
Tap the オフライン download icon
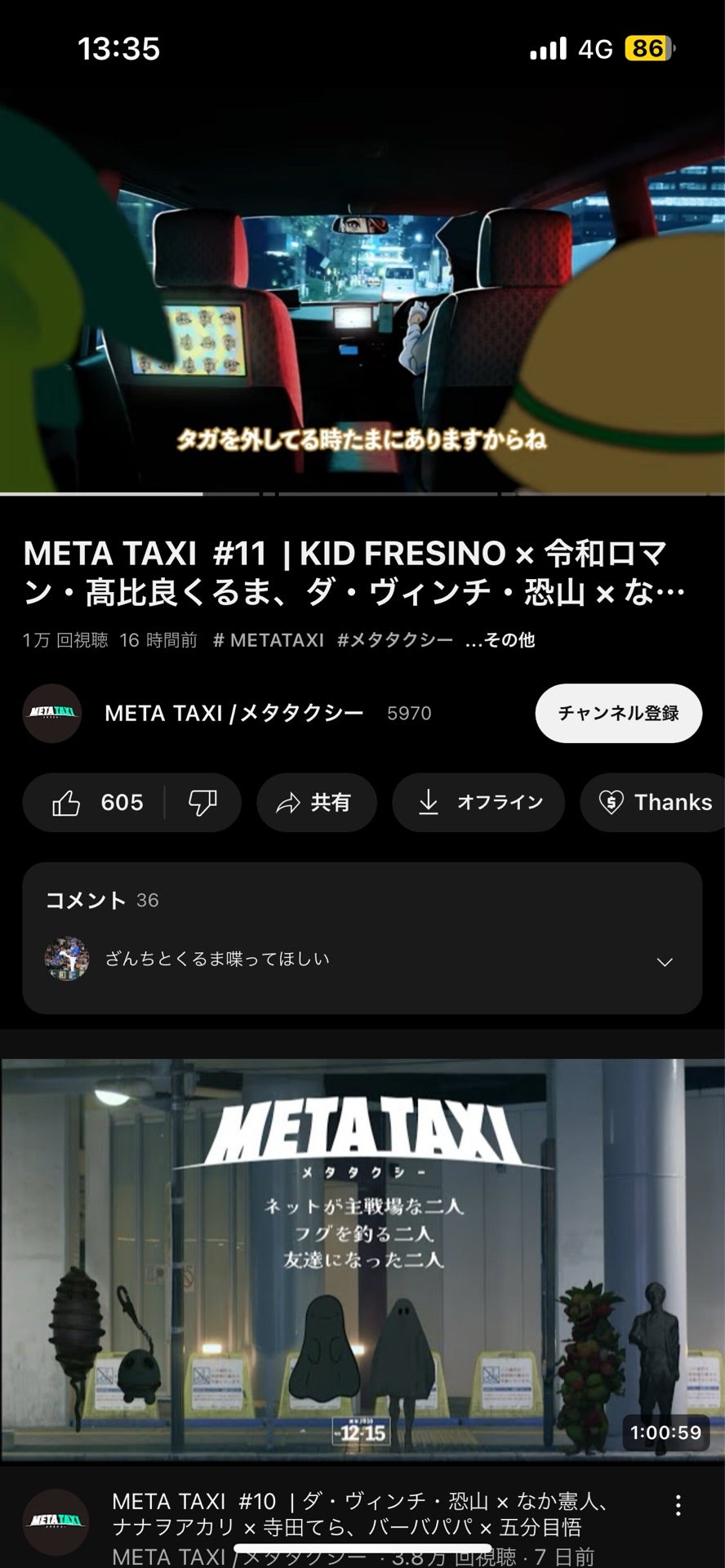click(x=427, y=803)
